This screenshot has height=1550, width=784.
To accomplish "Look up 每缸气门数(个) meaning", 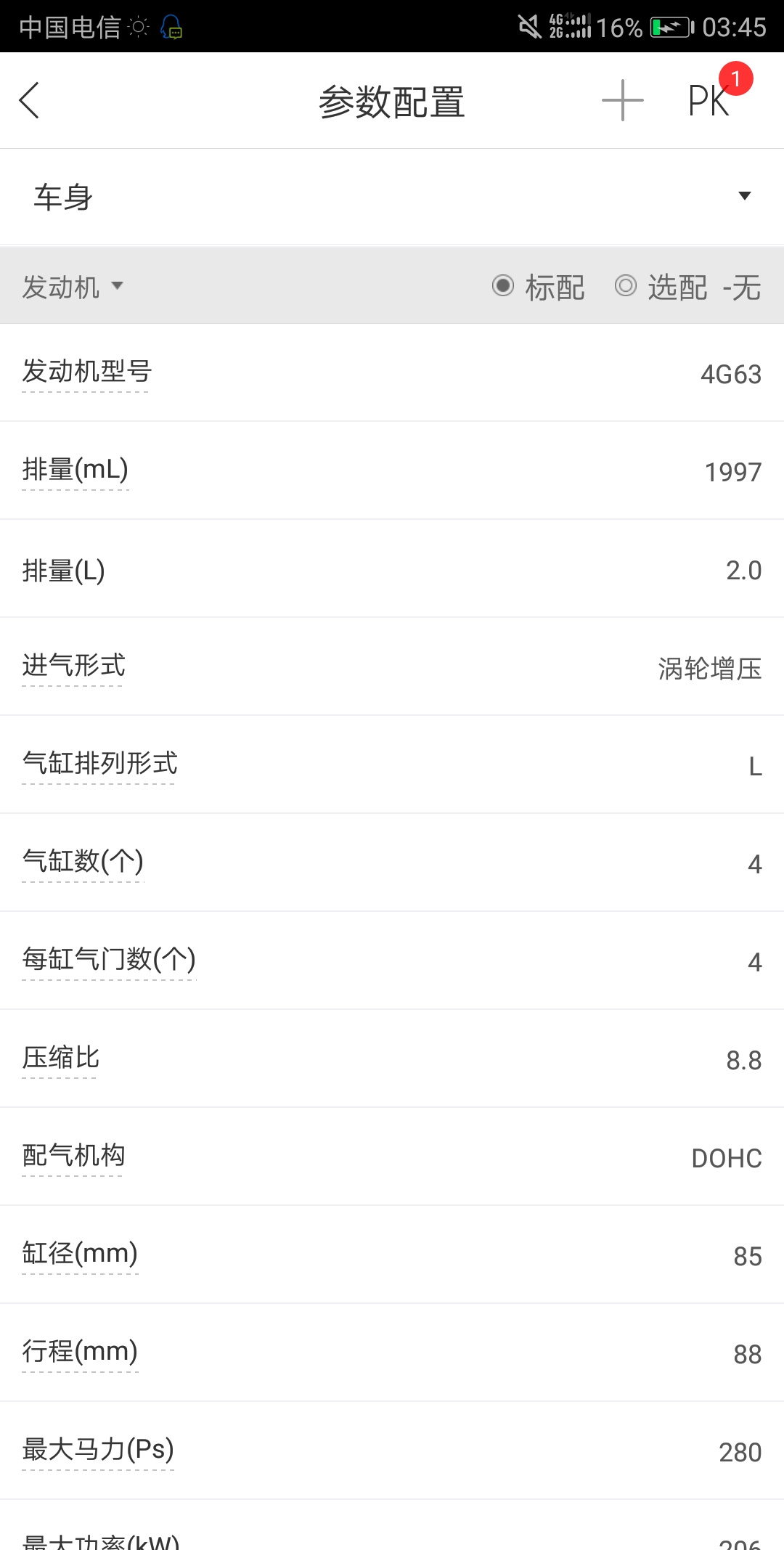I will 109,959.
